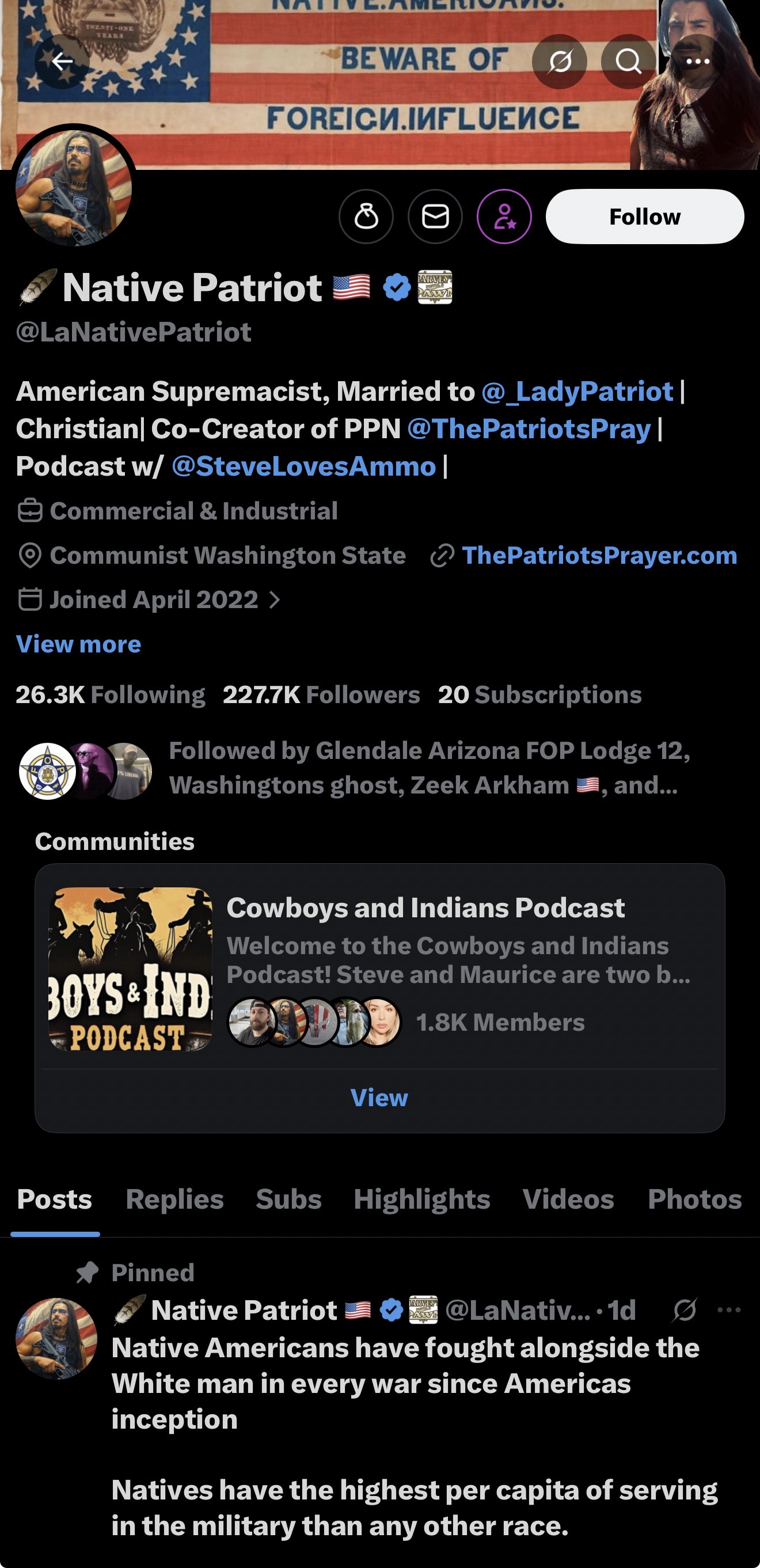Open Cowboys and Indians Podcast community card
The width and height of the screenshot is (760, 1568).
(x=379, y=968)
